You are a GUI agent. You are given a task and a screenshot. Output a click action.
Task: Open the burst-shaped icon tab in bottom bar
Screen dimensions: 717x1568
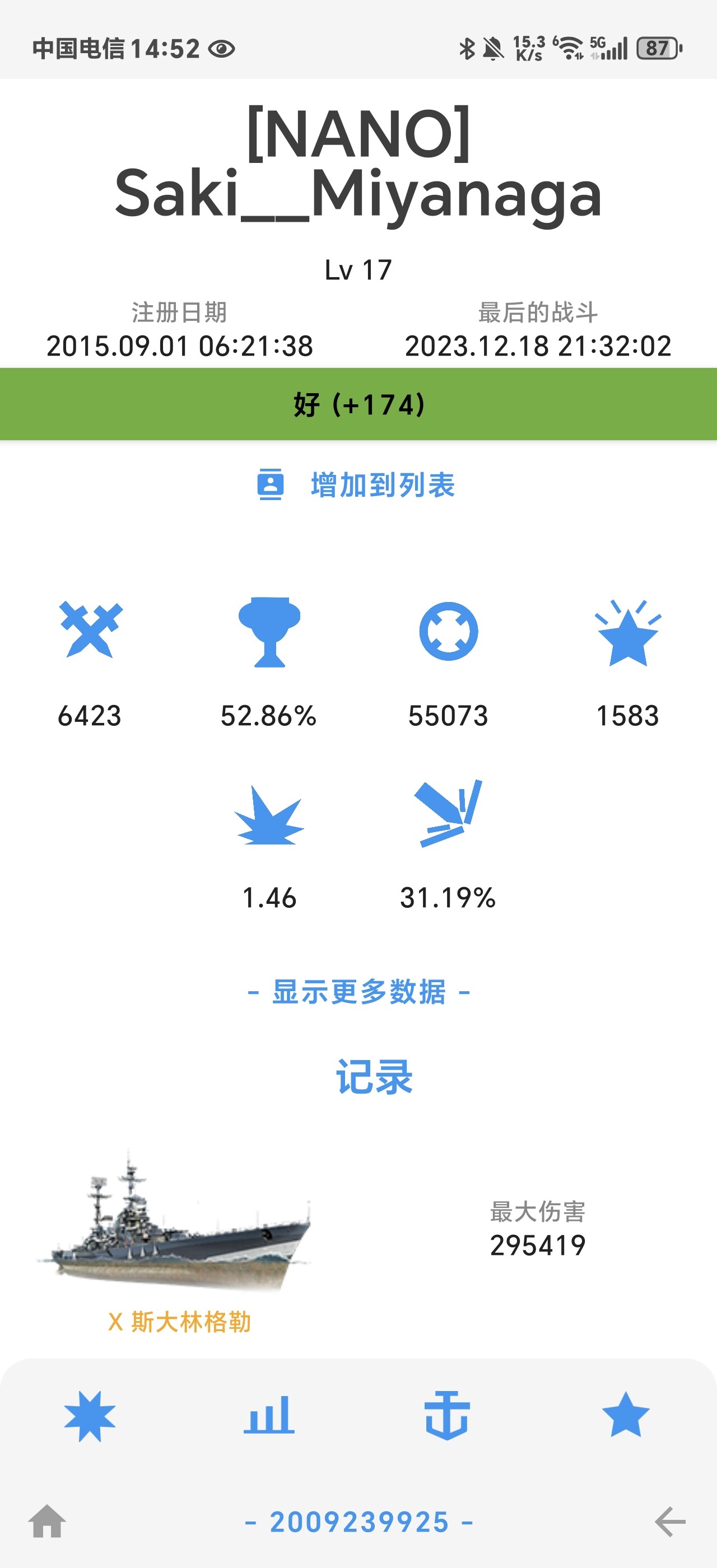tap(90, 1416)
